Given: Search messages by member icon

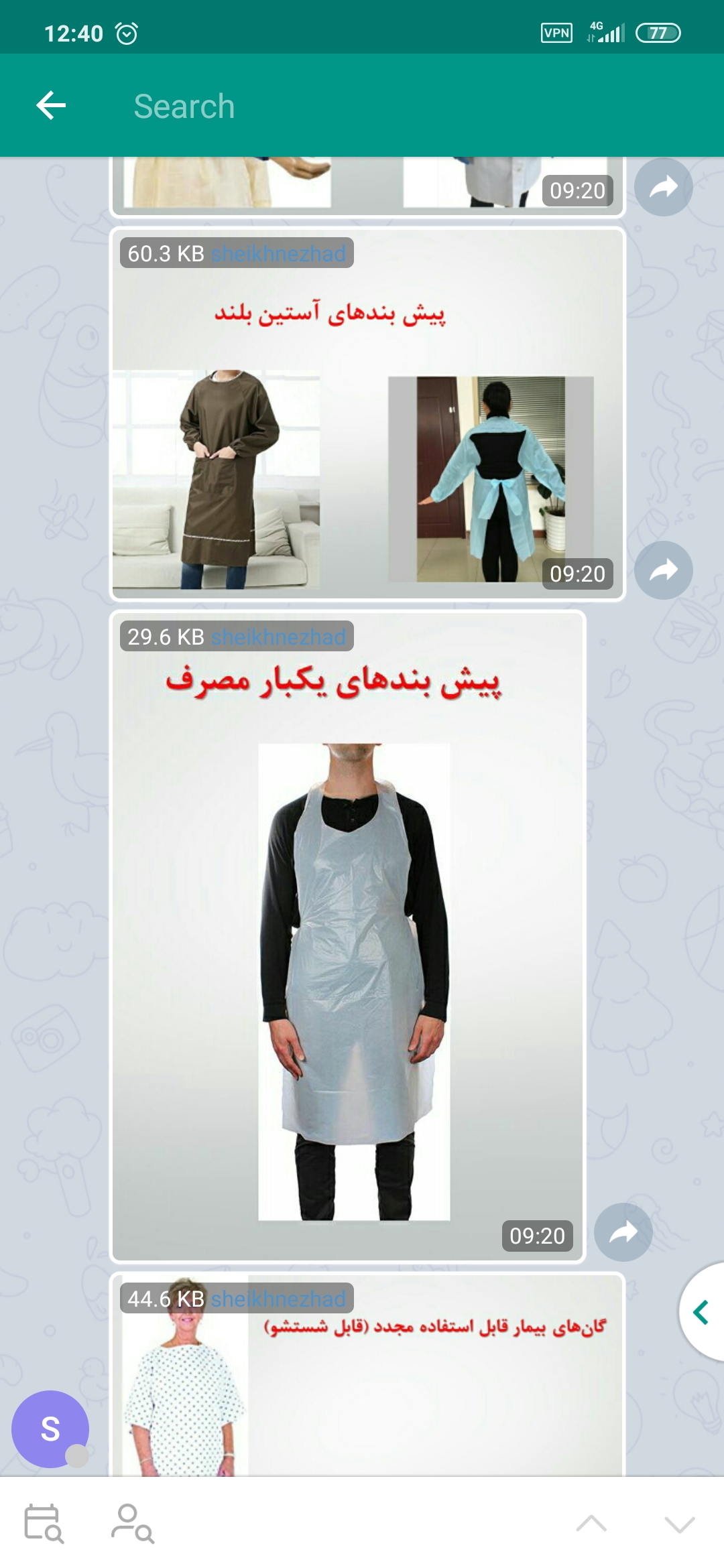Looking at the screenshot, I should click(132, 1524).
